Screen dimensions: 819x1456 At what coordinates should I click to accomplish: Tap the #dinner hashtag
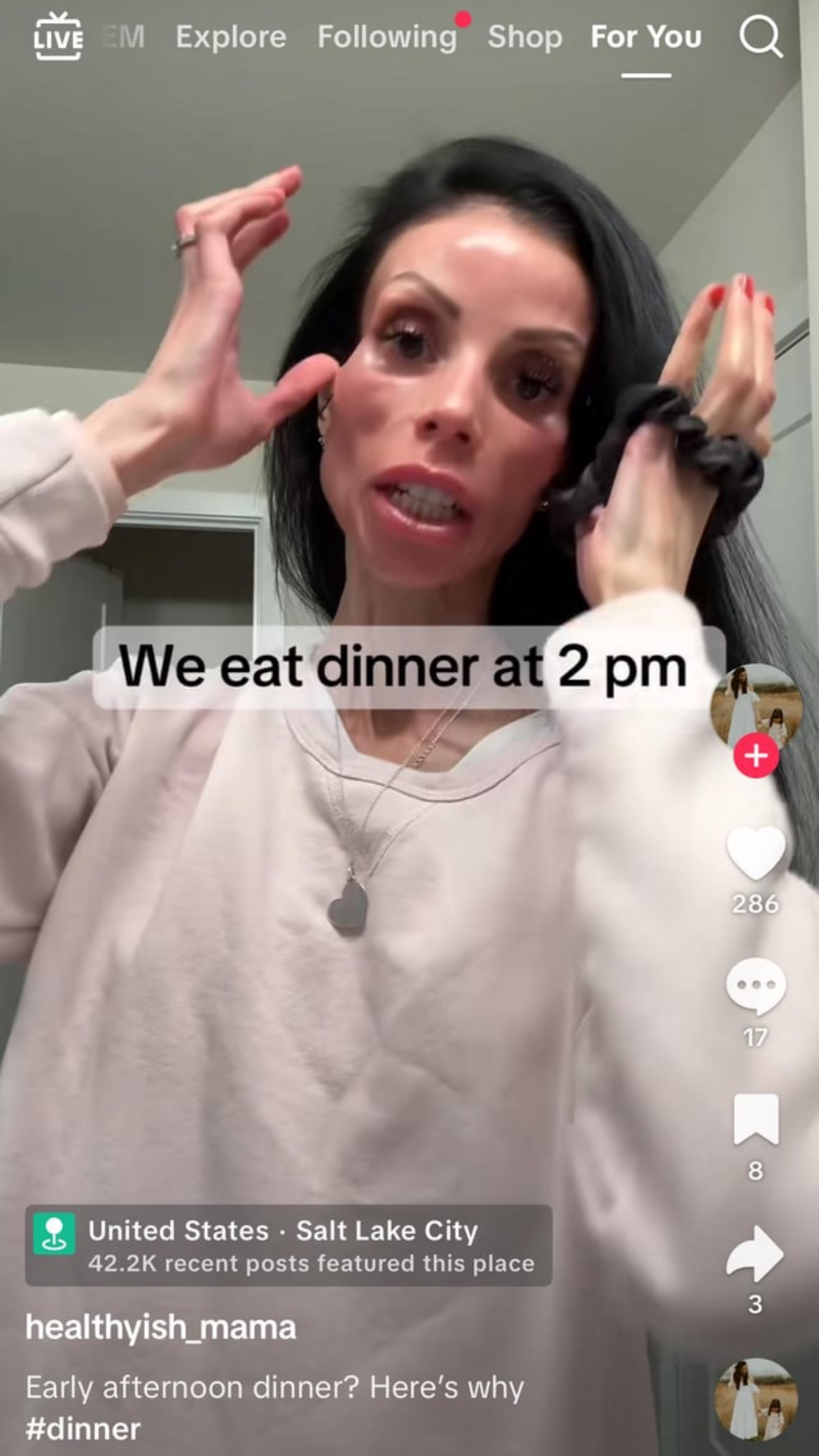coord(83,1429)
